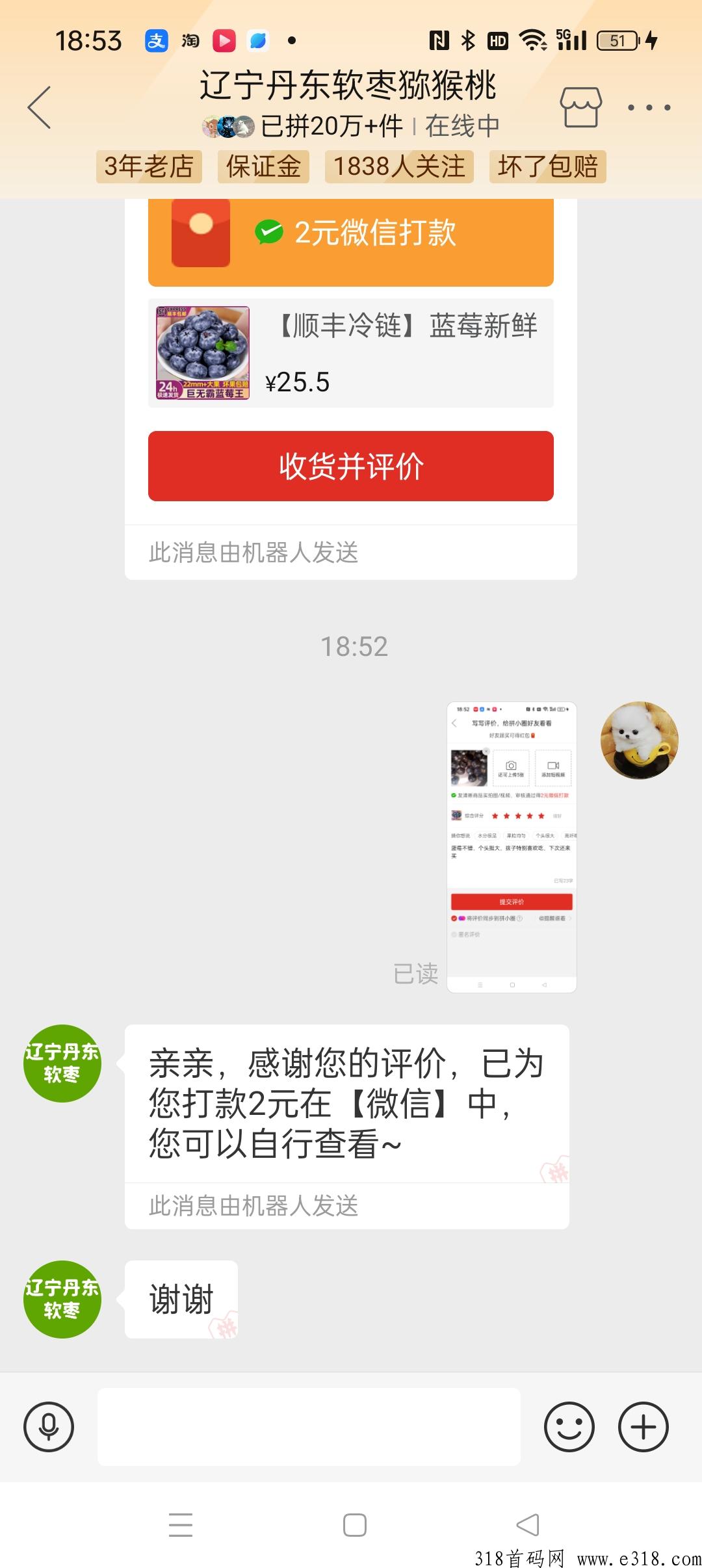Open the shop storefront icon
This screenshot has width=702, height=1568.
pyautogui.click(x=580, y=107)
